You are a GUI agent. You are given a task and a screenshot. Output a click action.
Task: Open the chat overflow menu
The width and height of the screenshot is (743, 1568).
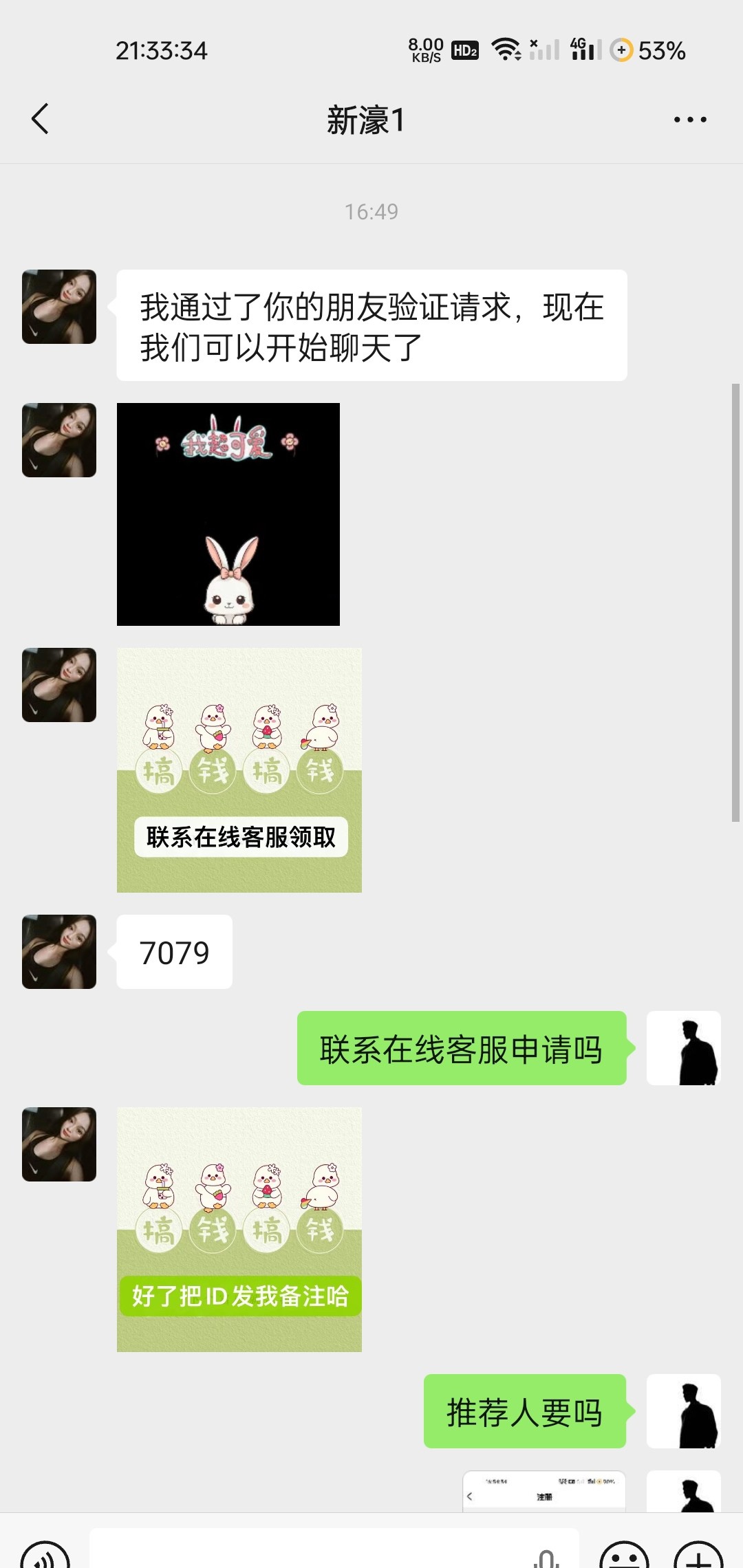pos(689,120)
